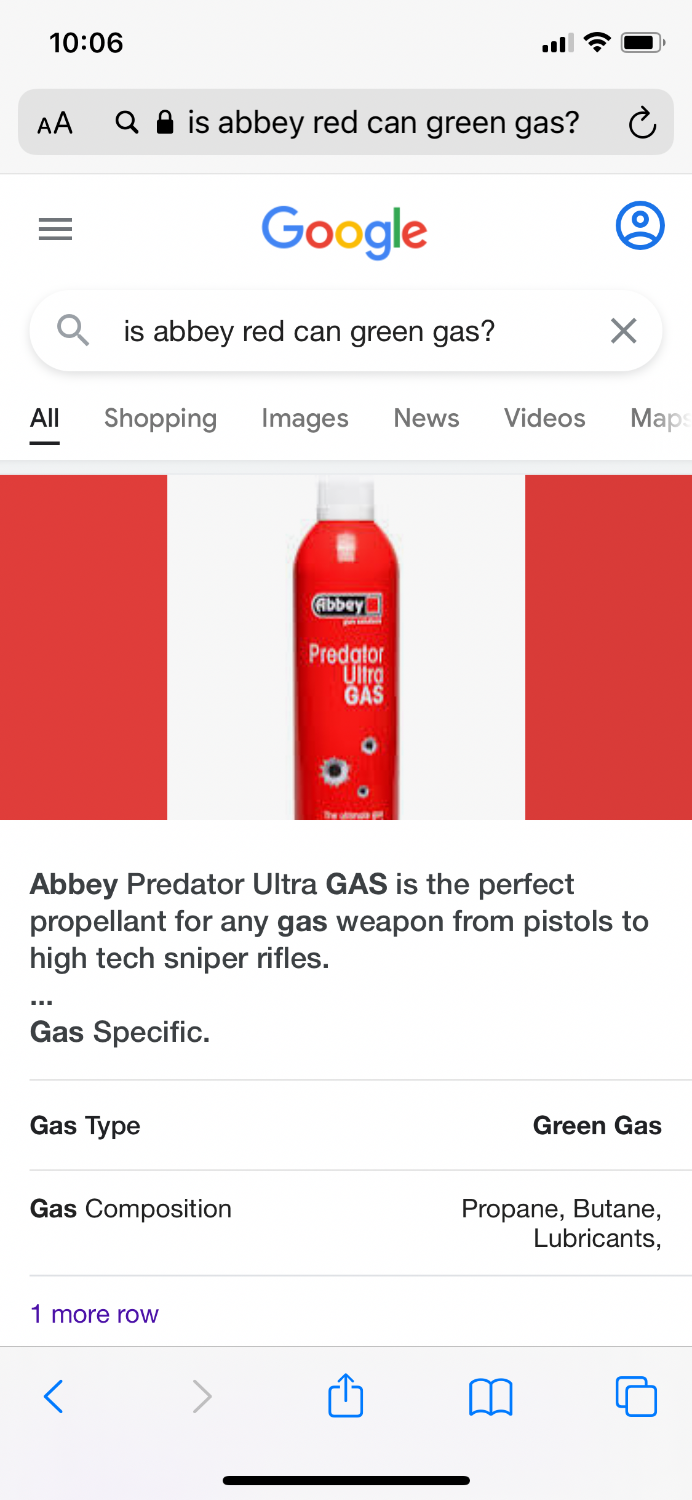692x1500 pixels.
Task: Expand the table with 1 more row
Action: pyautogui.click(x=94, y=1314)
